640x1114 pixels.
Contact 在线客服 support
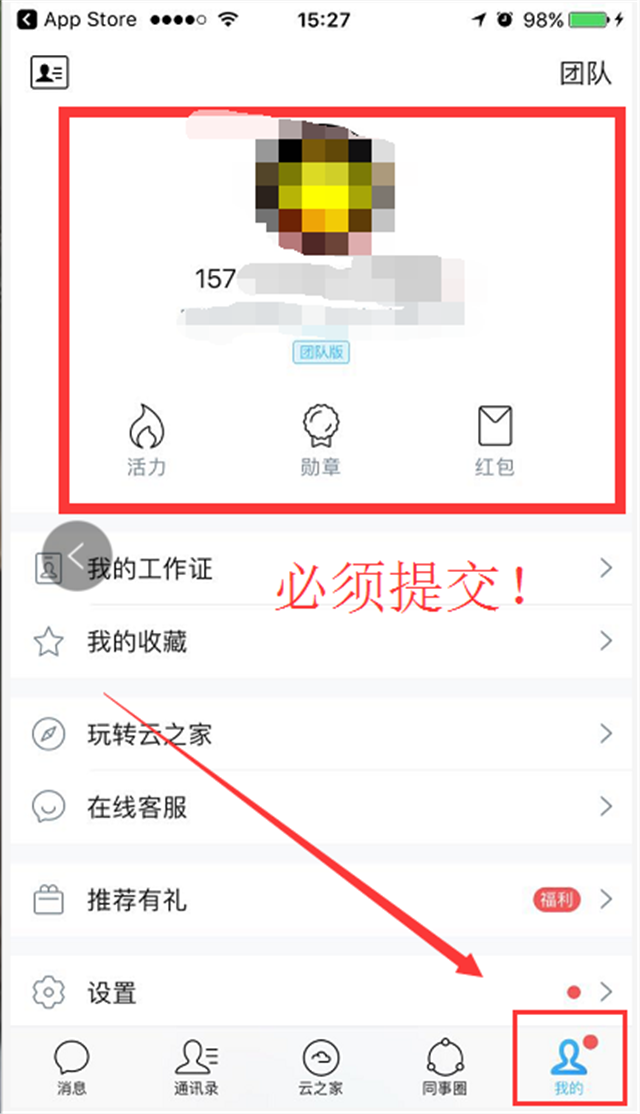tap(321, 807)
